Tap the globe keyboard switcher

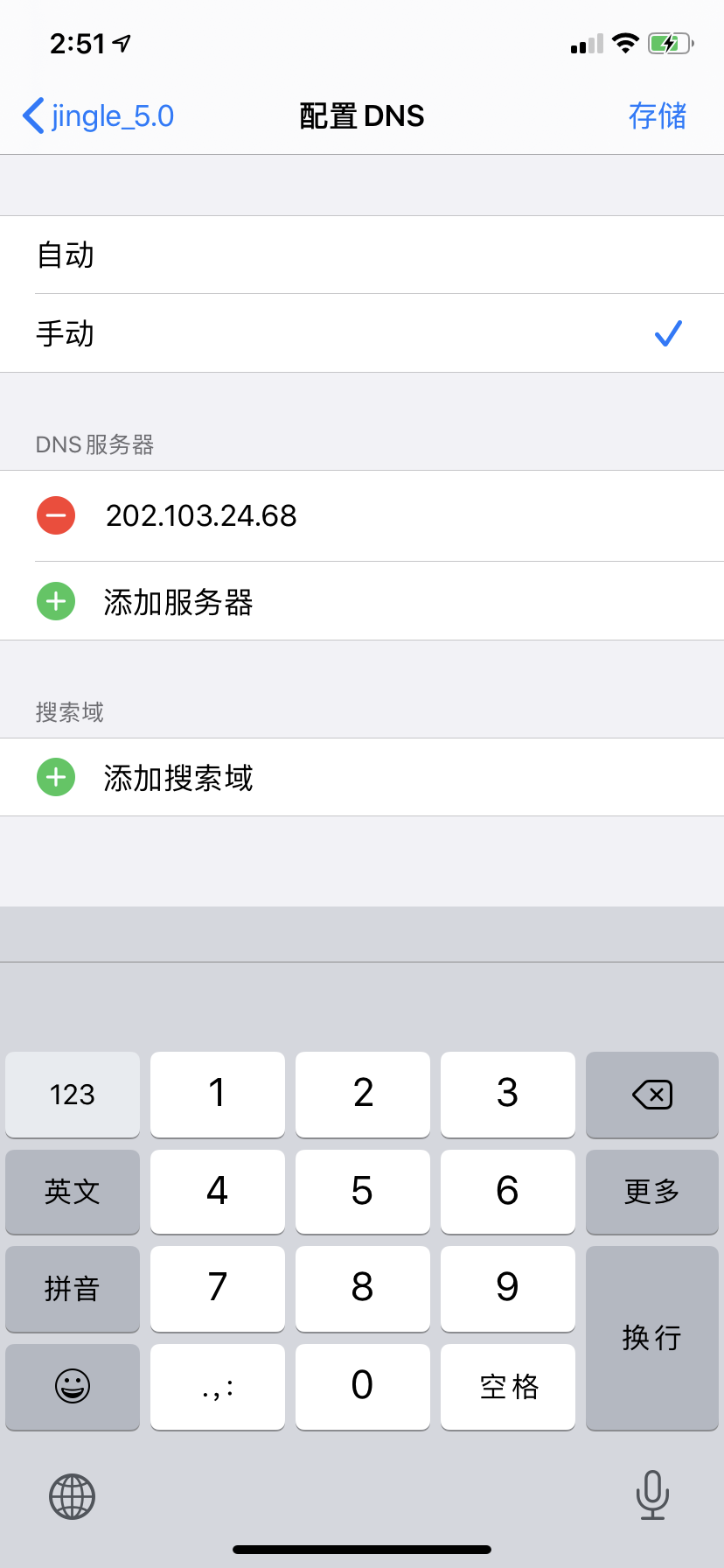coord(72,1496)
